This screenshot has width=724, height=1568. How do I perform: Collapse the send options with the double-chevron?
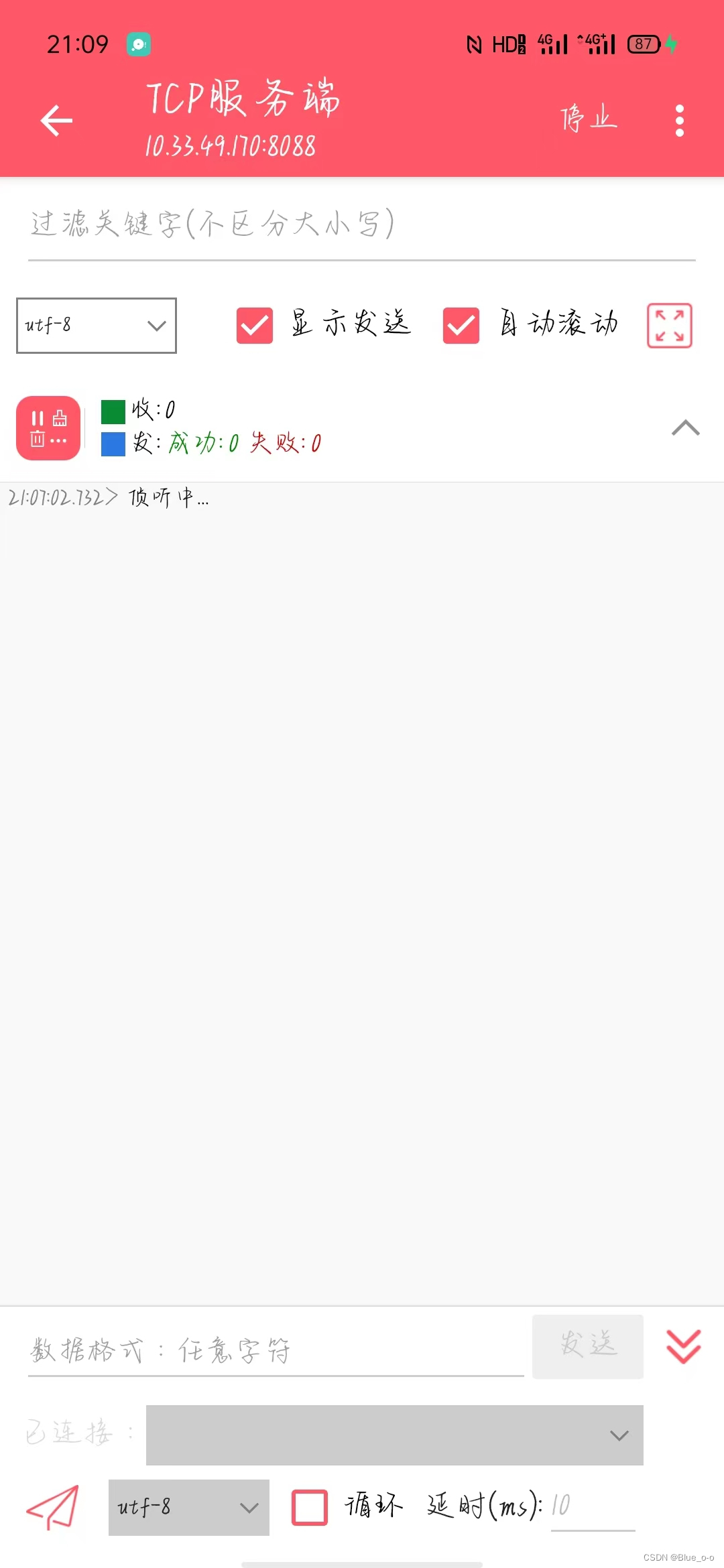pos(683,1347)
